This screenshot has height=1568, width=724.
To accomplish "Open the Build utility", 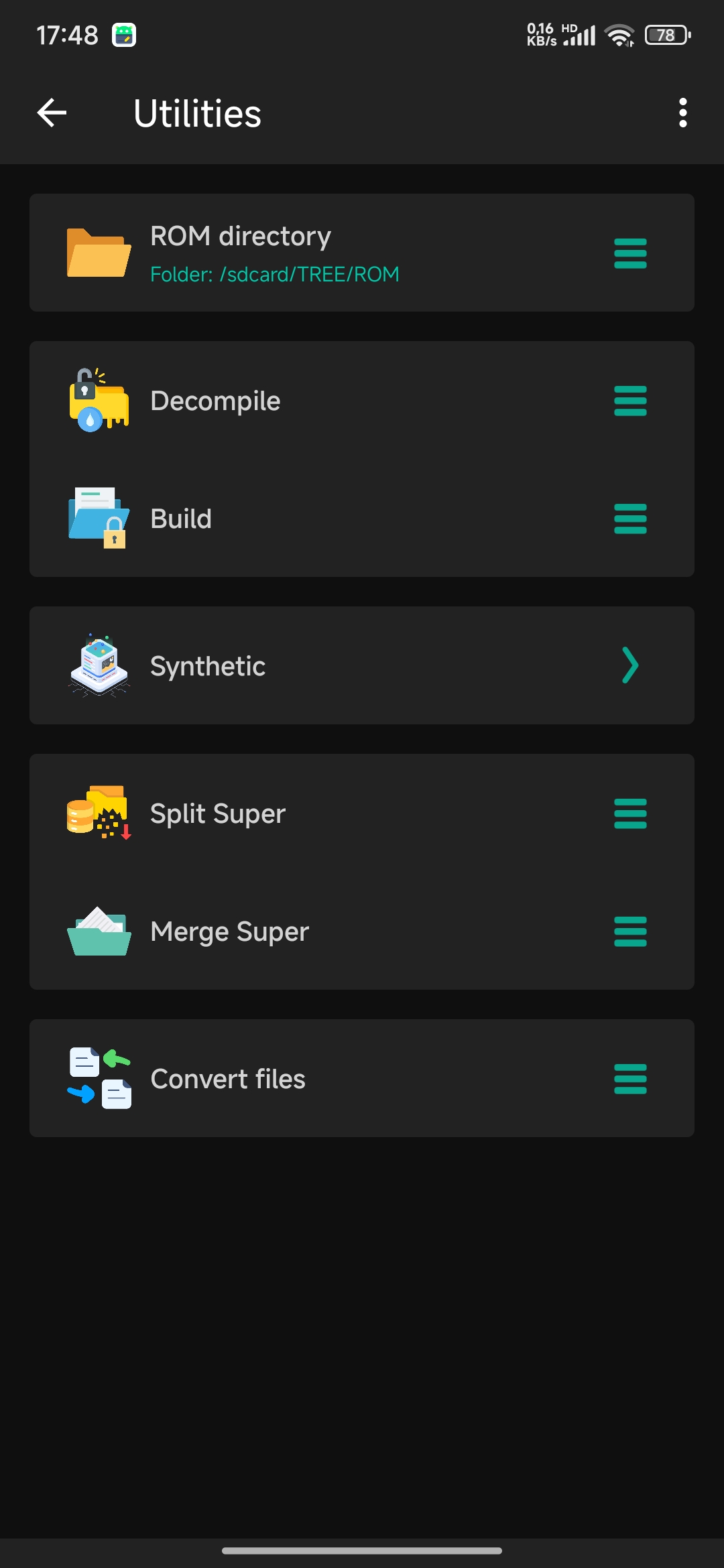I will coord(362,519).
